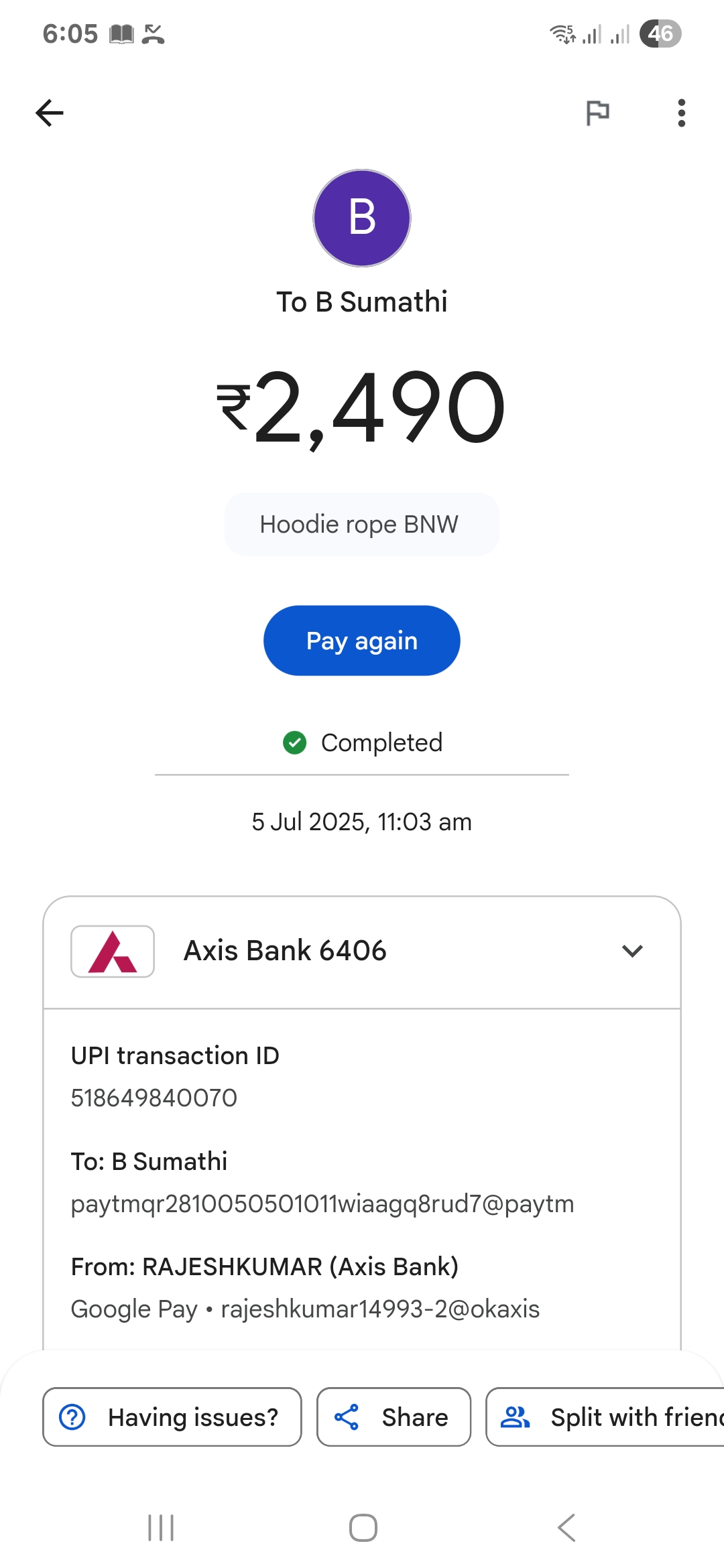The image size is (724, 1568).
Task: Go back using the top-left arrow
Action: (x=50, y=113)
